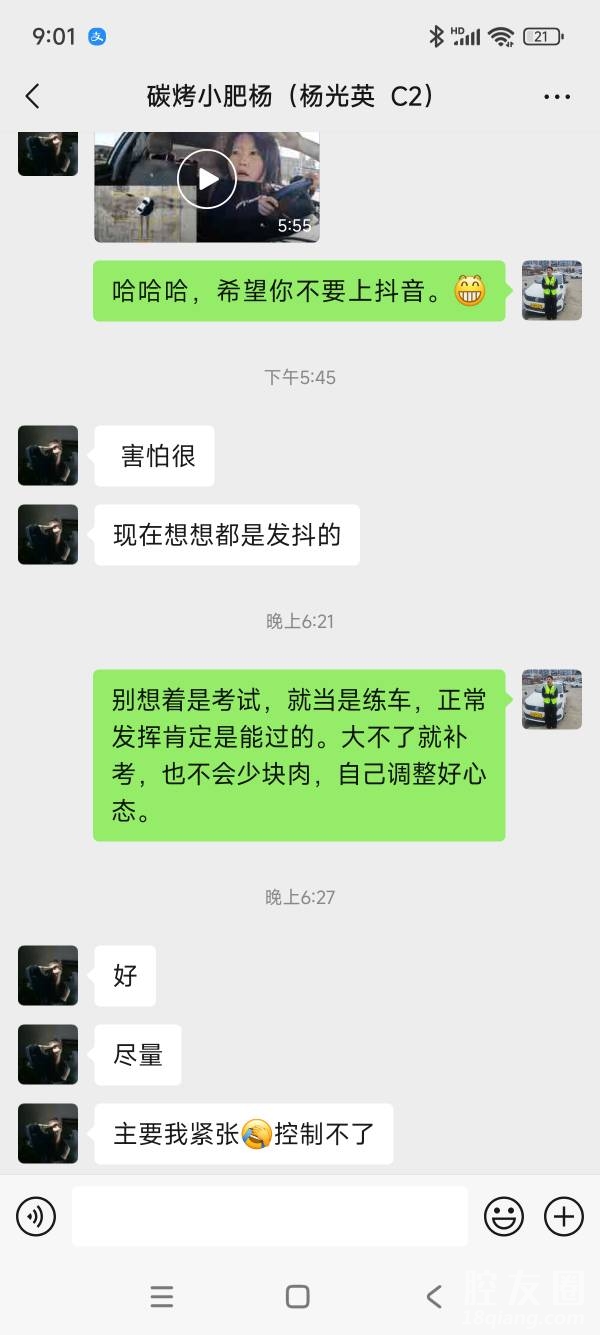Open own avatar beside 哈哈哈 message
The height and width of the screenshot is (1335, 600).
(552, 291)
